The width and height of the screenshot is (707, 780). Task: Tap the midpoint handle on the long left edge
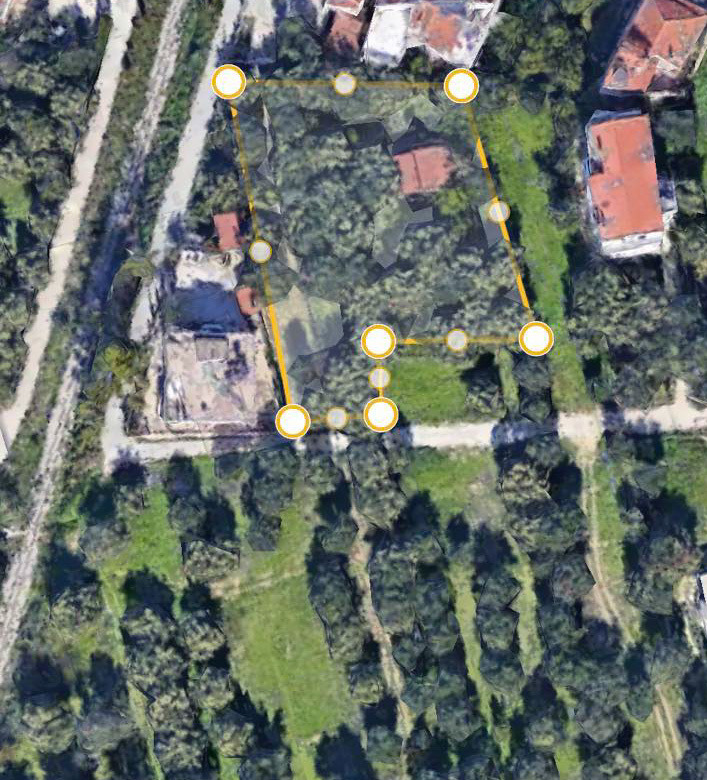coord(260,251)
